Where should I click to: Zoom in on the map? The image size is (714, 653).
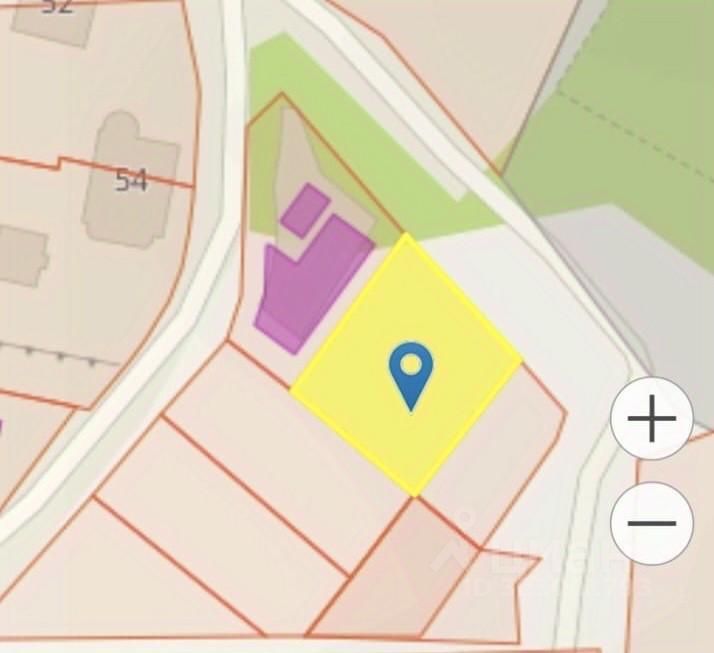click(x=652, y=419)
